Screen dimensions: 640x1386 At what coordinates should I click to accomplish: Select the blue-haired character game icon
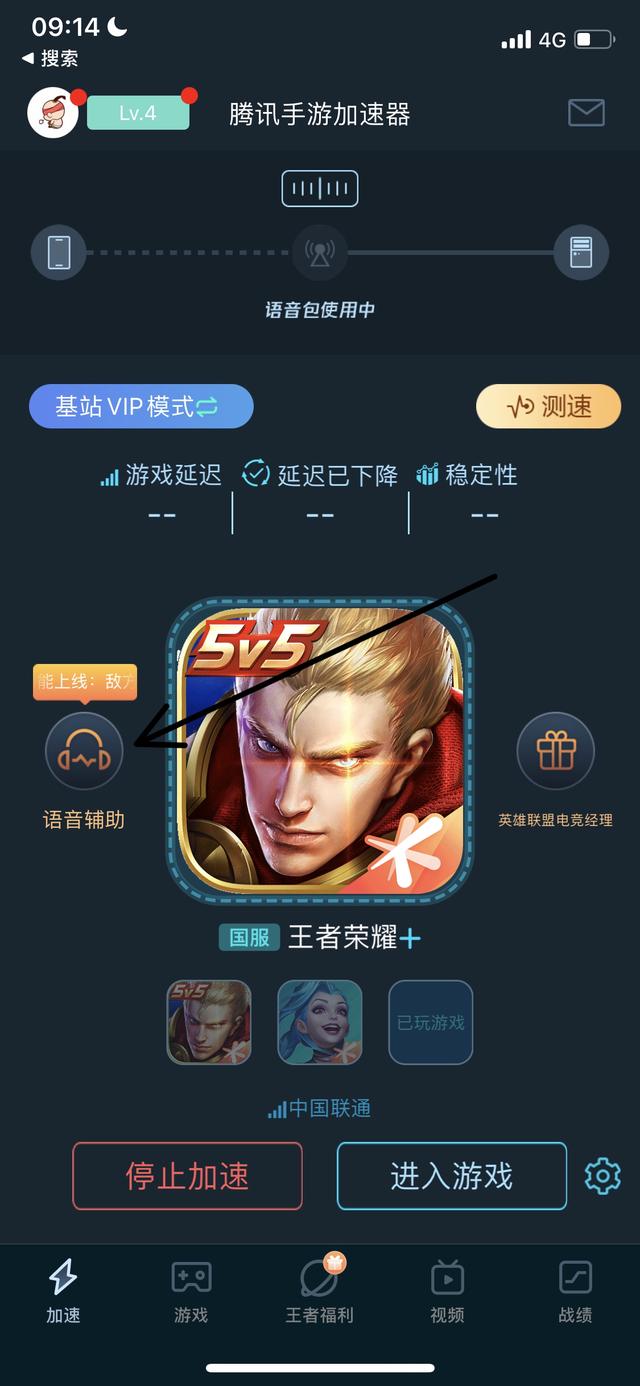coord(320,1022)
